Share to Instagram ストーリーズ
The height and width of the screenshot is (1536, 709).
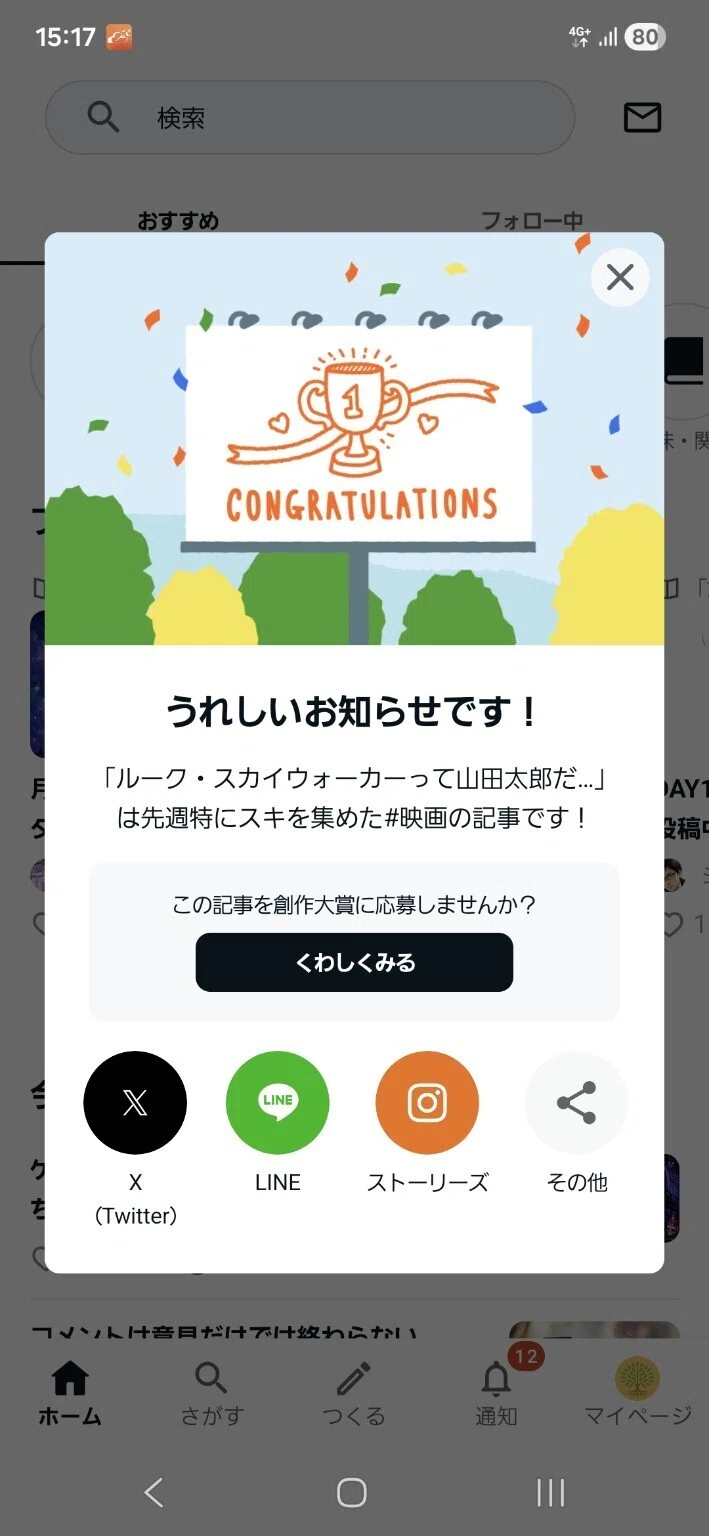(x=427, y=1102)
